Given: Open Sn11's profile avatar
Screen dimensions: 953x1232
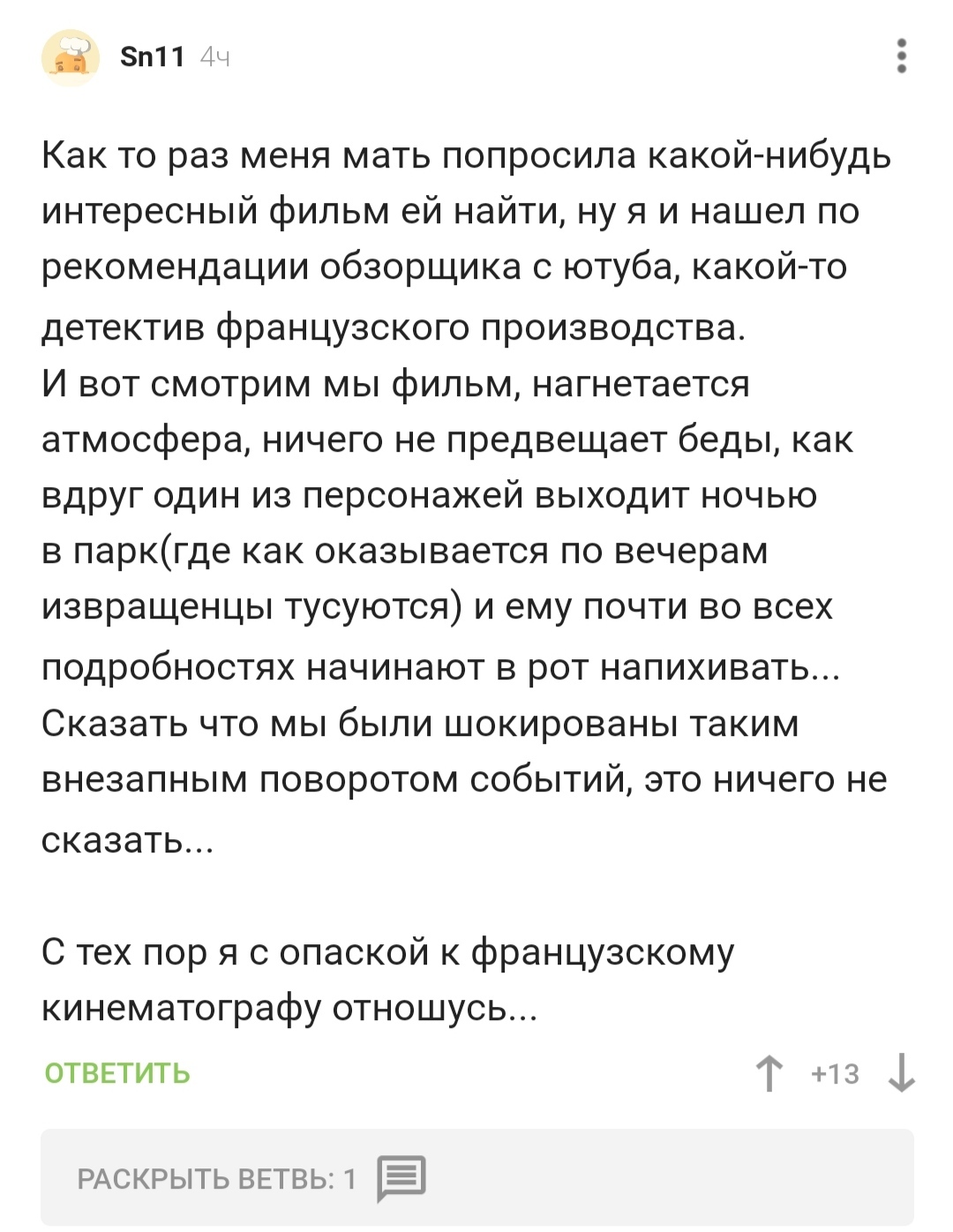Looking at the screenshot, I should 71,57.
